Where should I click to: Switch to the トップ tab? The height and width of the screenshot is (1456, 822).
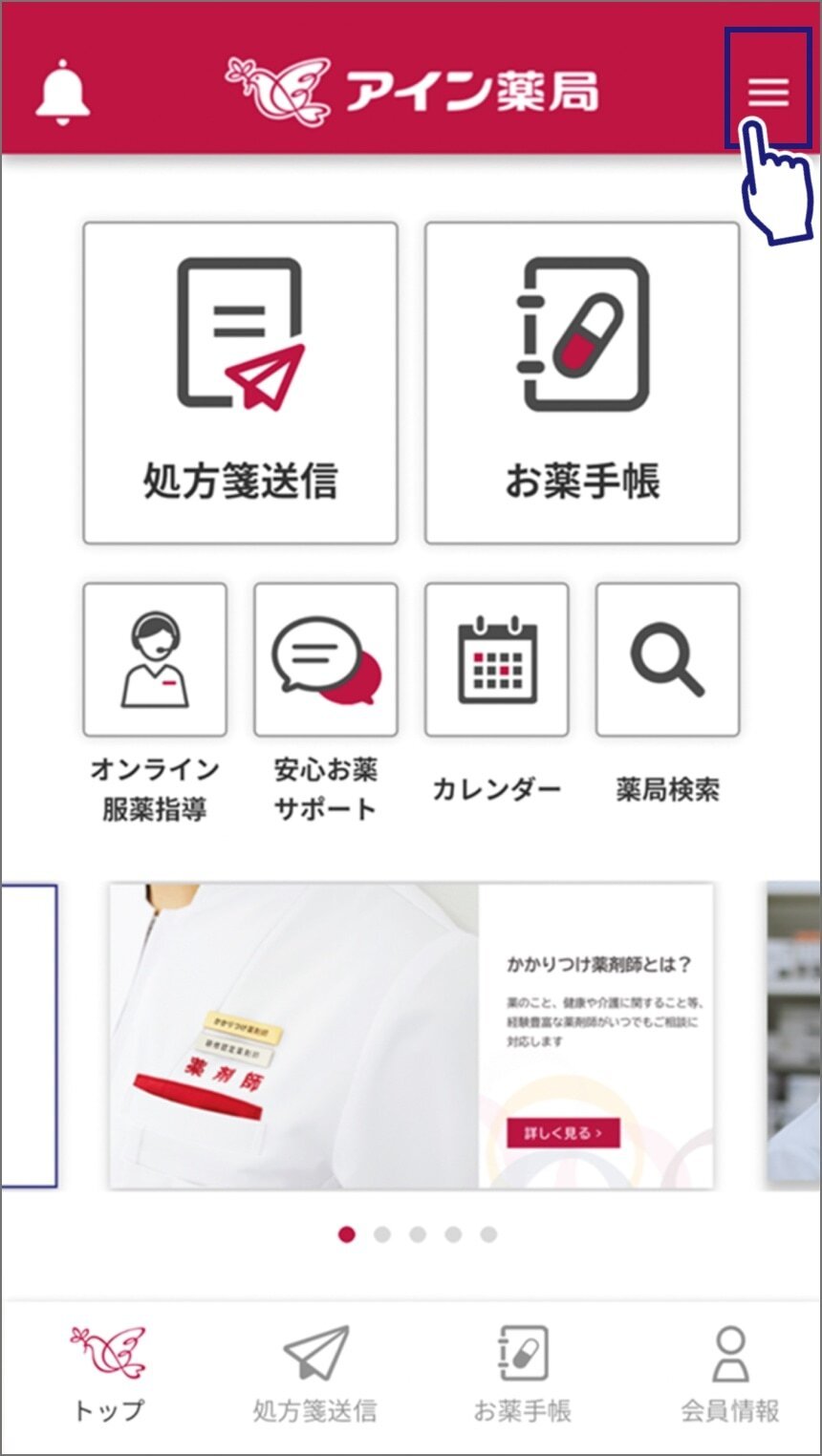click(107, 1373)
